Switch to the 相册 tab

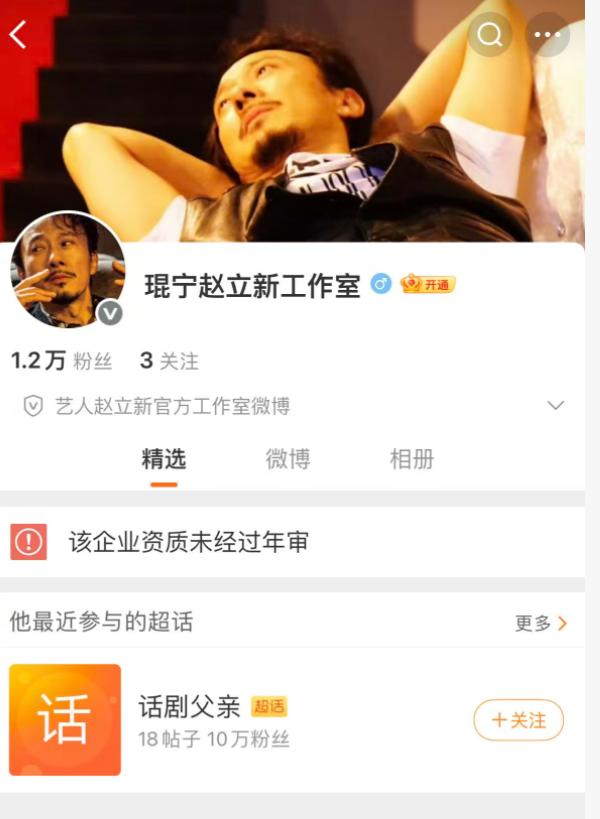(x=411, y=460)
